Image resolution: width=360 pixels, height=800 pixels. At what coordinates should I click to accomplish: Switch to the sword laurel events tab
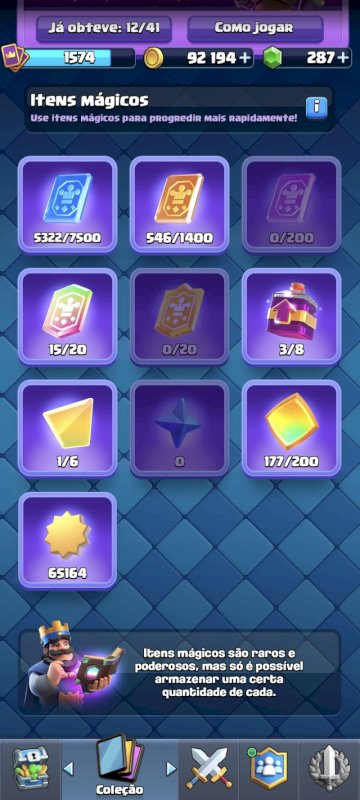329,768
